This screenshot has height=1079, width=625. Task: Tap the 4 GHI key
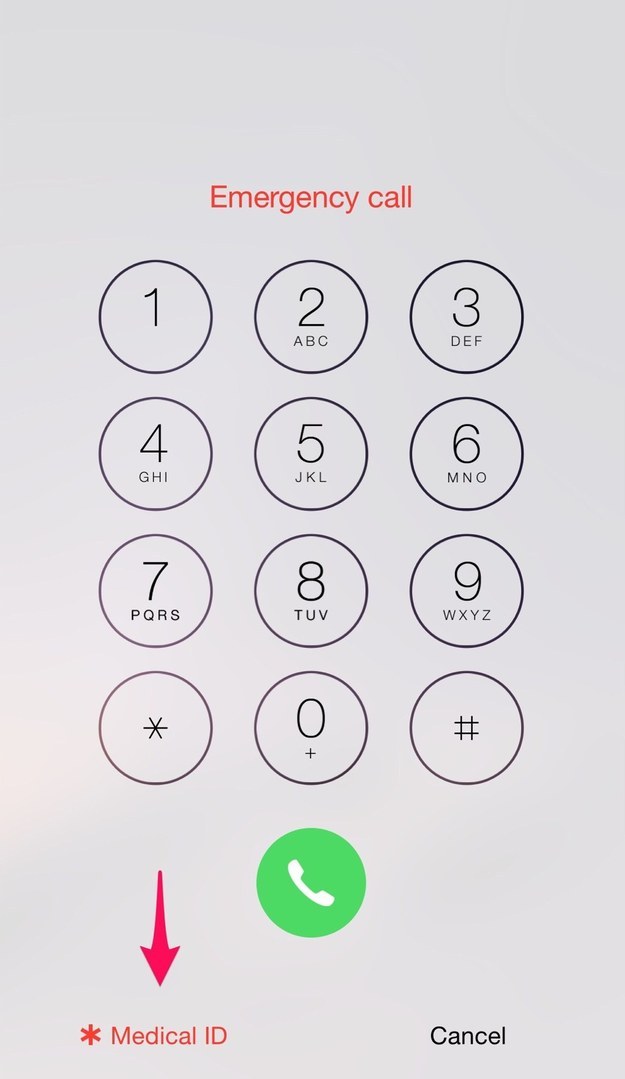156,453
